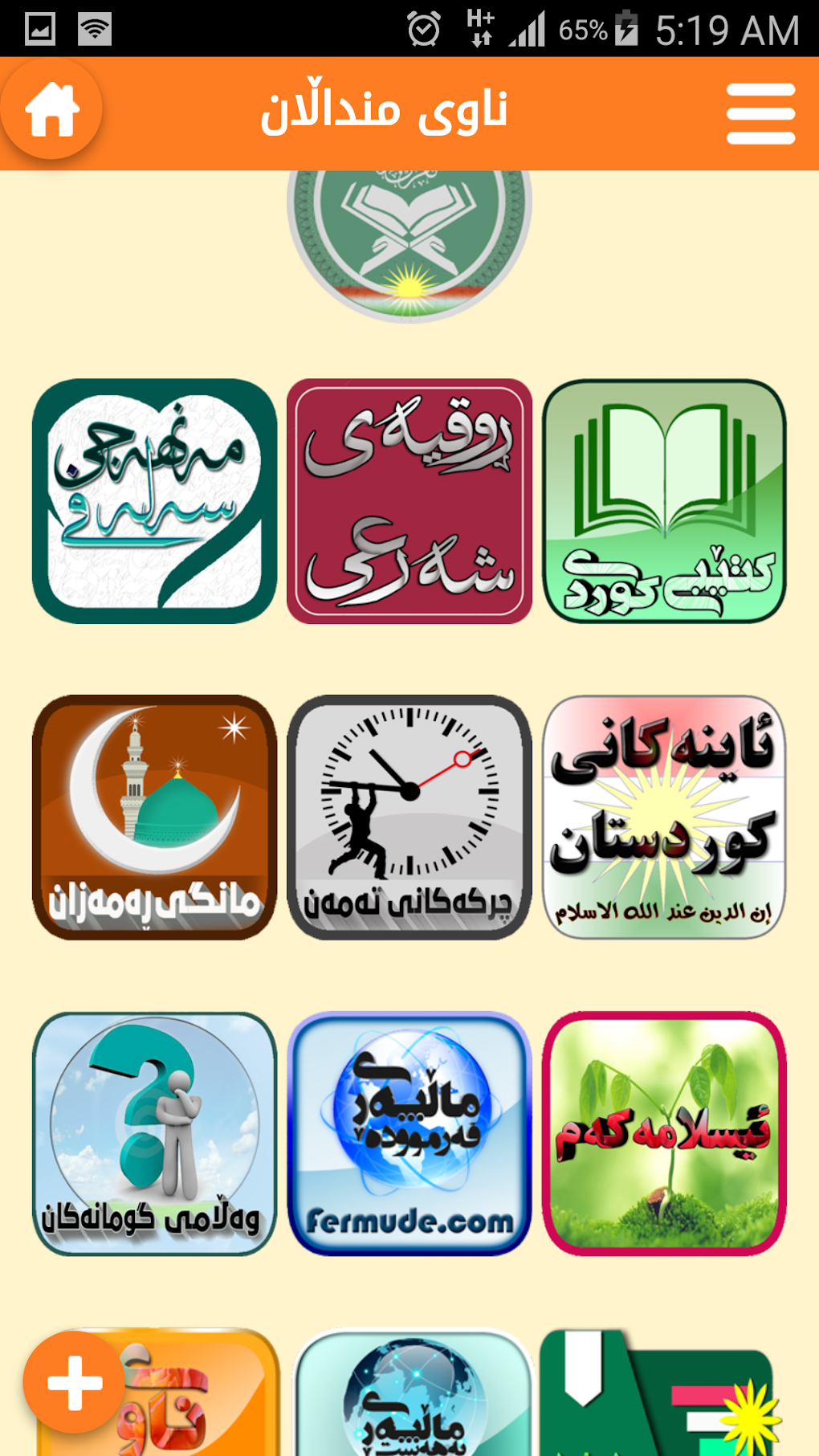Open the Fermude.com globe tile

409,1133
